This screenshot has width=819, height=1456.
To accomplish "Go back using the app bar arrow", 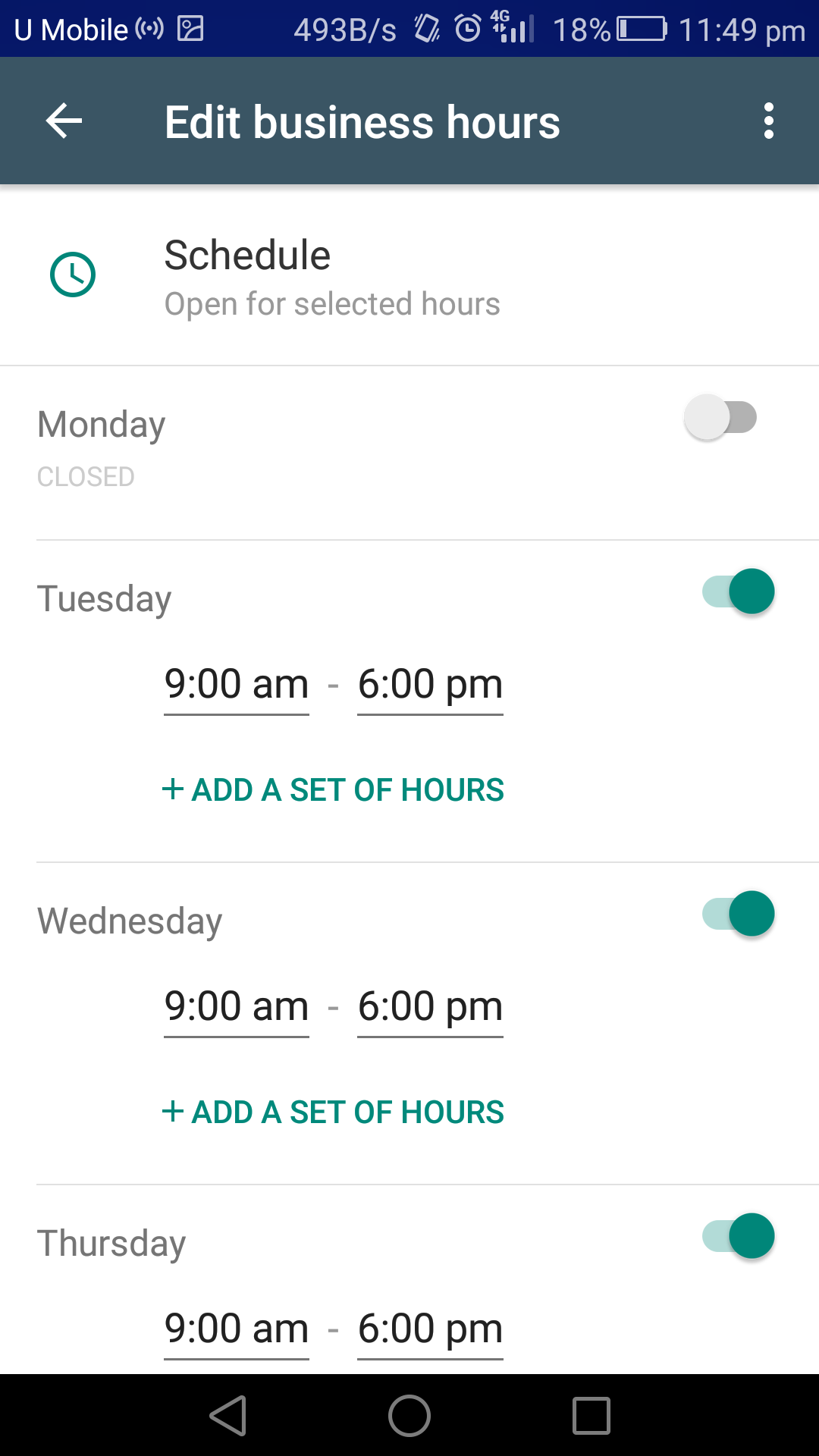I will point(64,121).
